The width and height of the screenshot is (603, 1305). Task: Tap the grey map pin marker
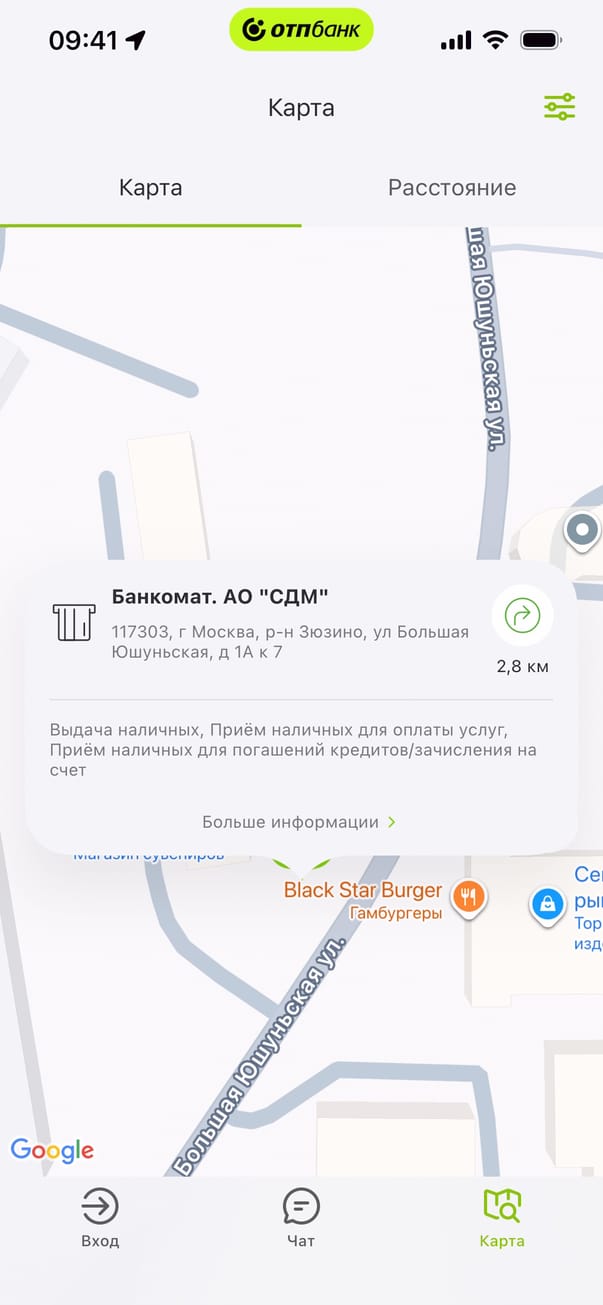coord(582,530)
